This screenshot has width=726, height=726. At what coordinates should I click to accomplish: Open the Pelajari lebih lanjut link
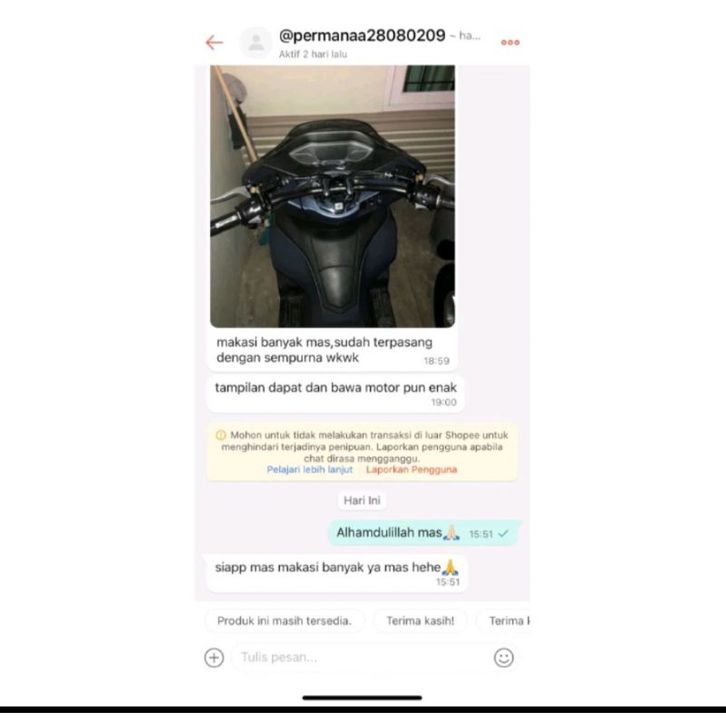pos(311,469)
